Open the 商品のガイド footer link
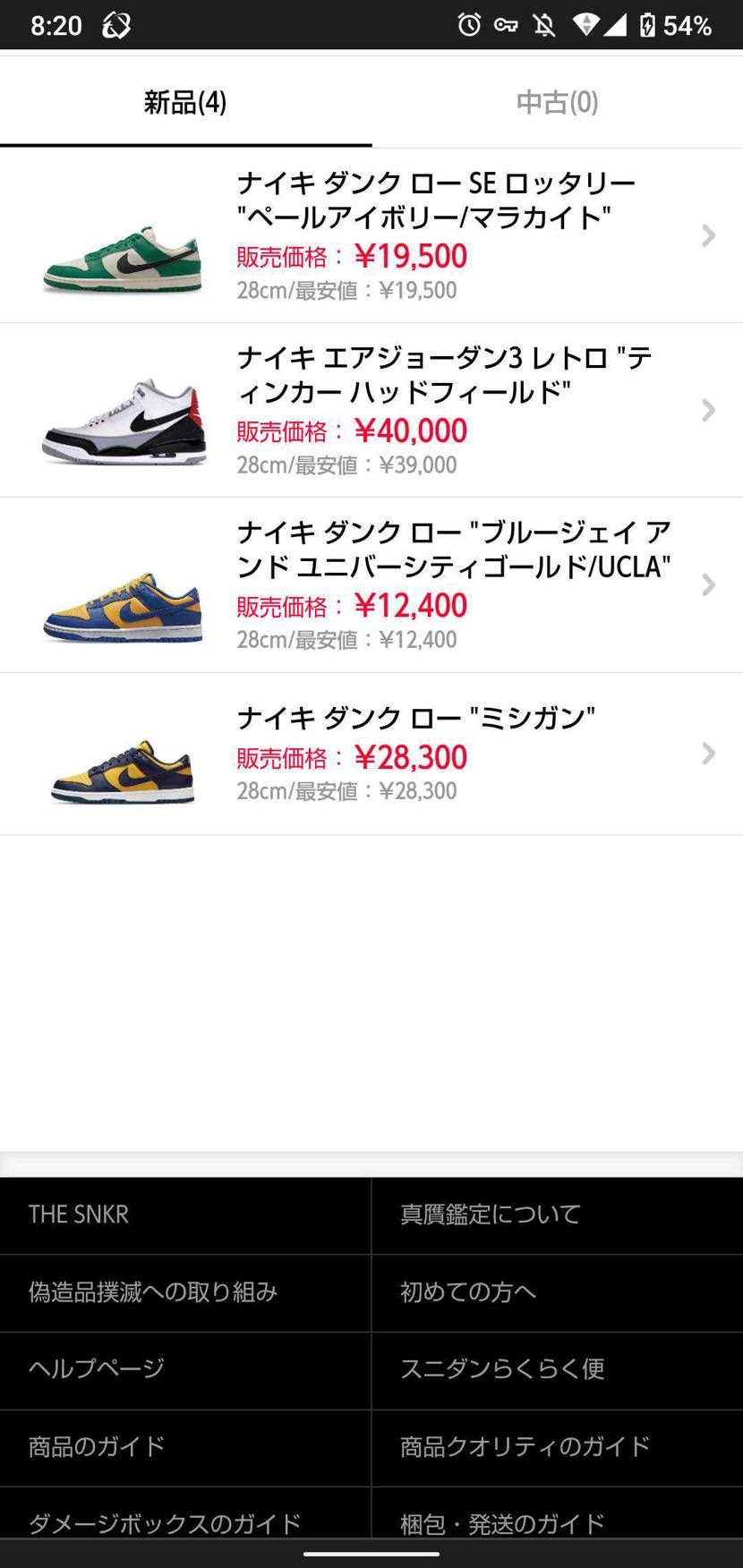The image size is (743, 1568). point(95,1446)
